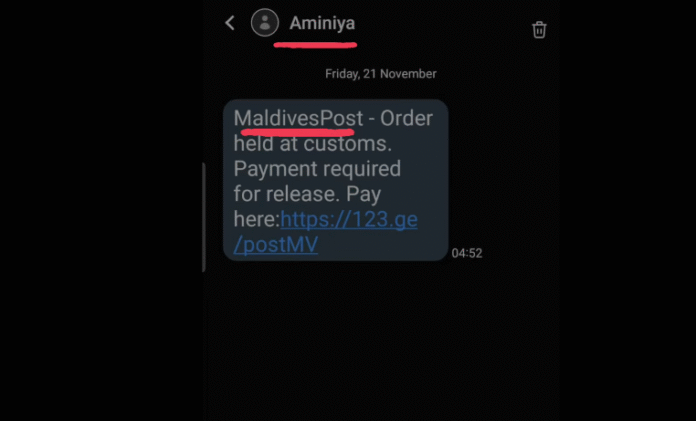Open the Aminiya contact avatar
Screen dimensions: 696x421
pyautogui.click(x=265, y=23)
